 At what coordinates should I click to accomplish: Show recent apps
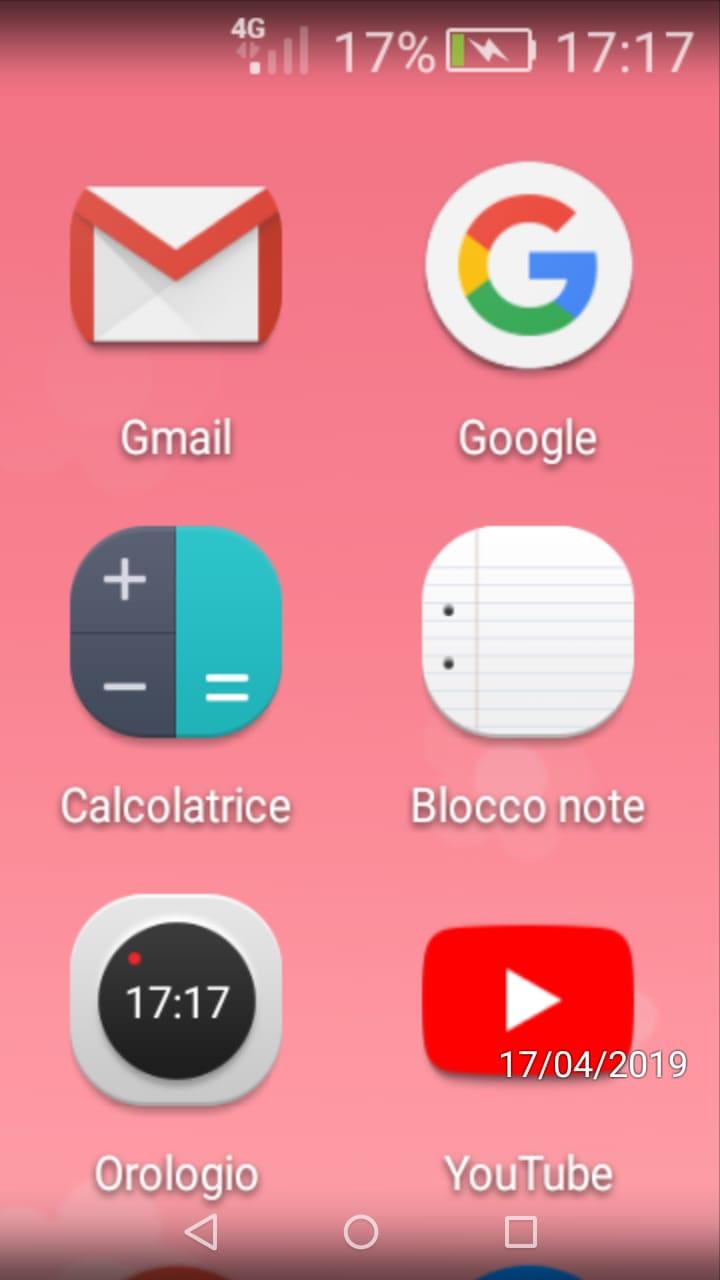click(x=520, y=1232)
